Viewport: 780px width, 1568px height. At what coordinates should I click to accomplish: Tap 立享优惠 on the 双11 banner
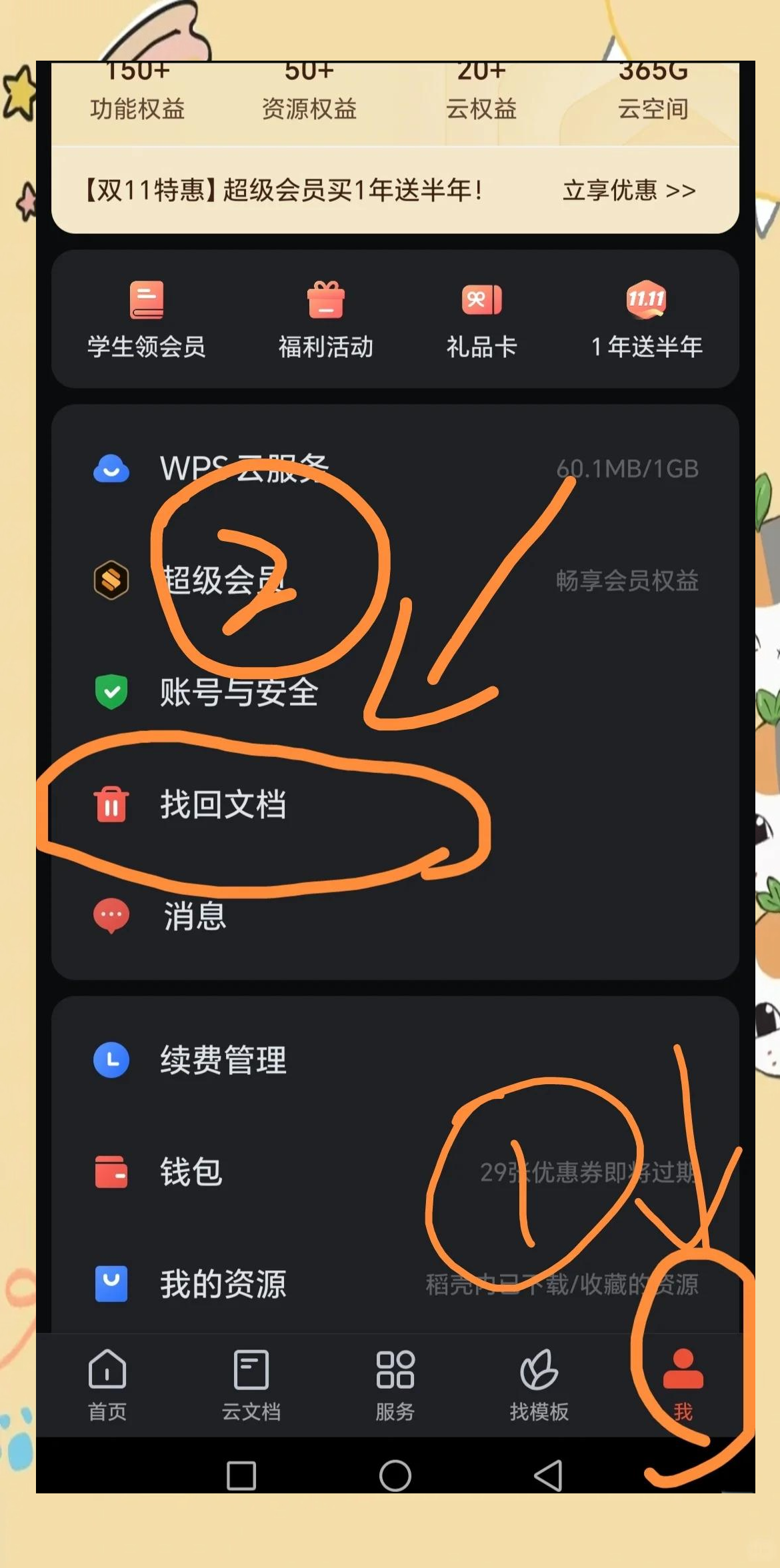click(629, 191)
